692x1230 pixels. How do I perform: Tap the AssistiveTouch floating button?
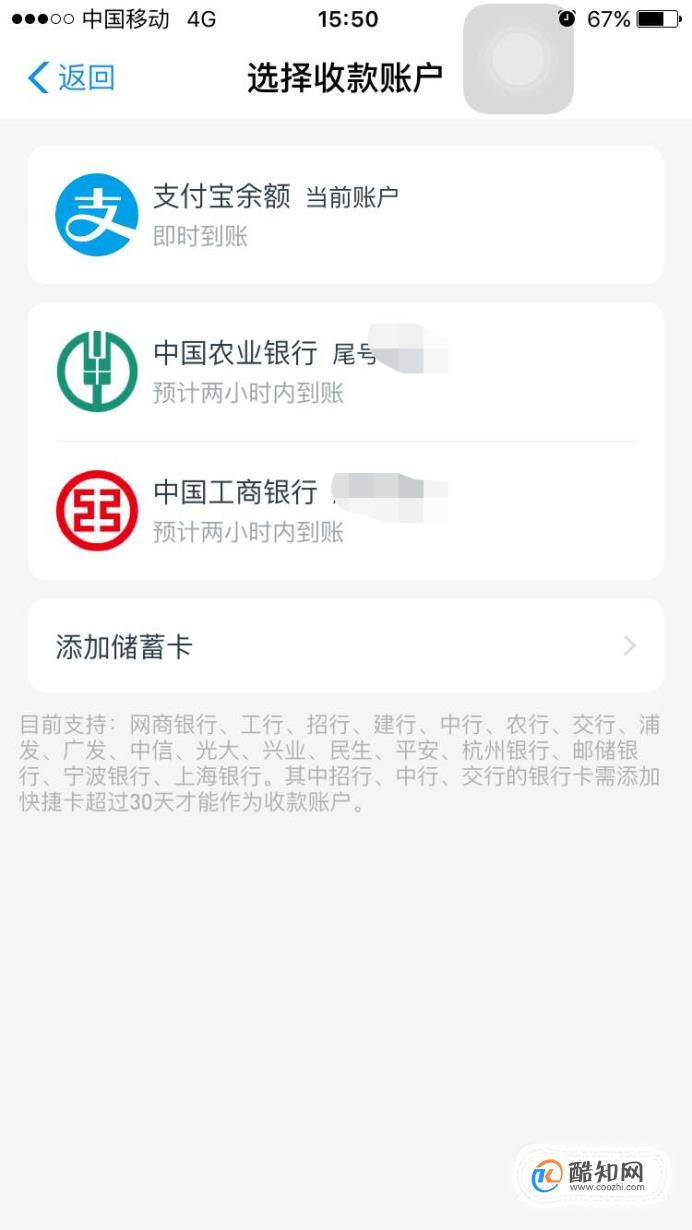[518, 59]
